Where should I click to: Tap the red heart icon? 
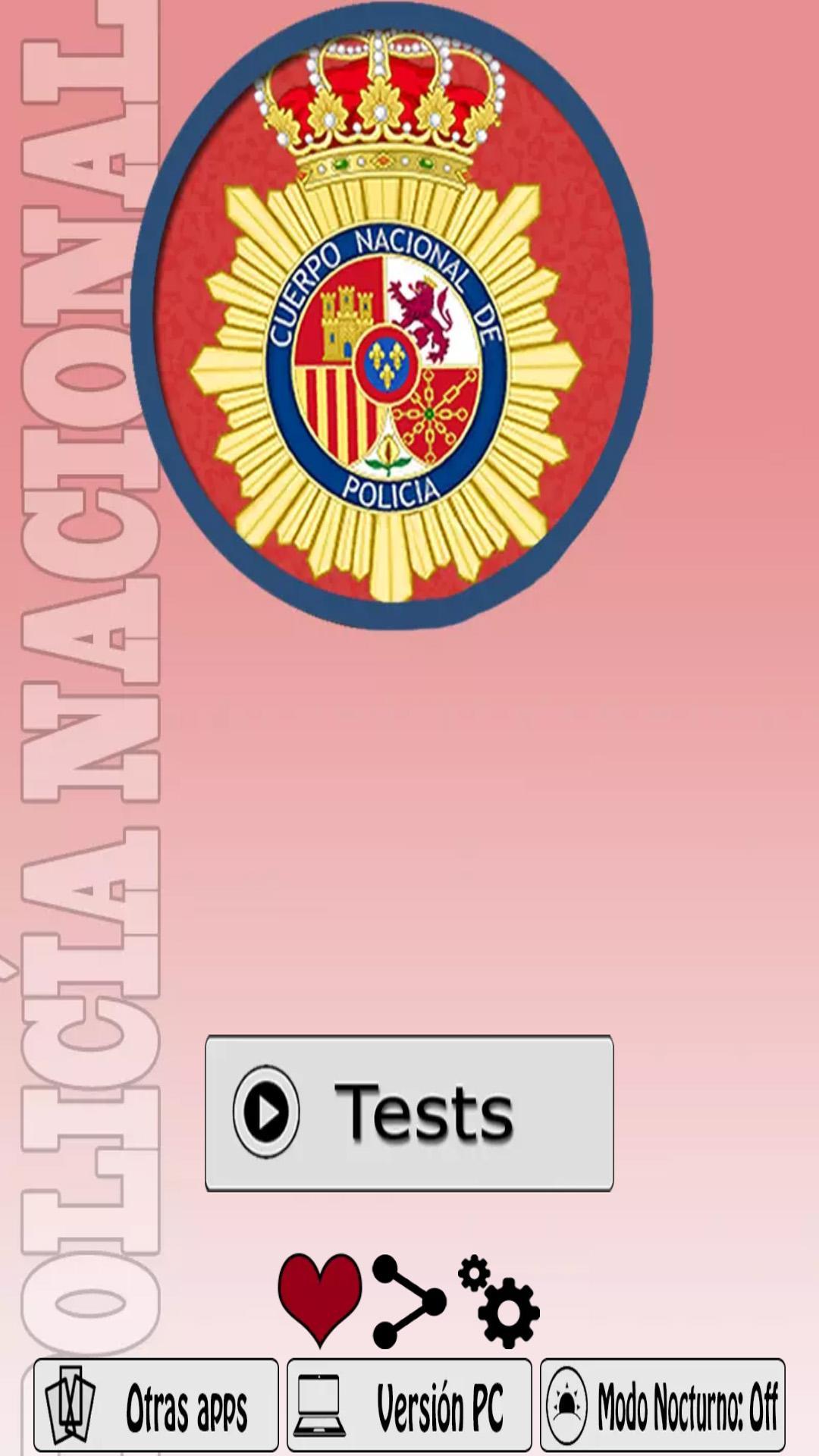pyautogui.click(x=319, y=1298)
